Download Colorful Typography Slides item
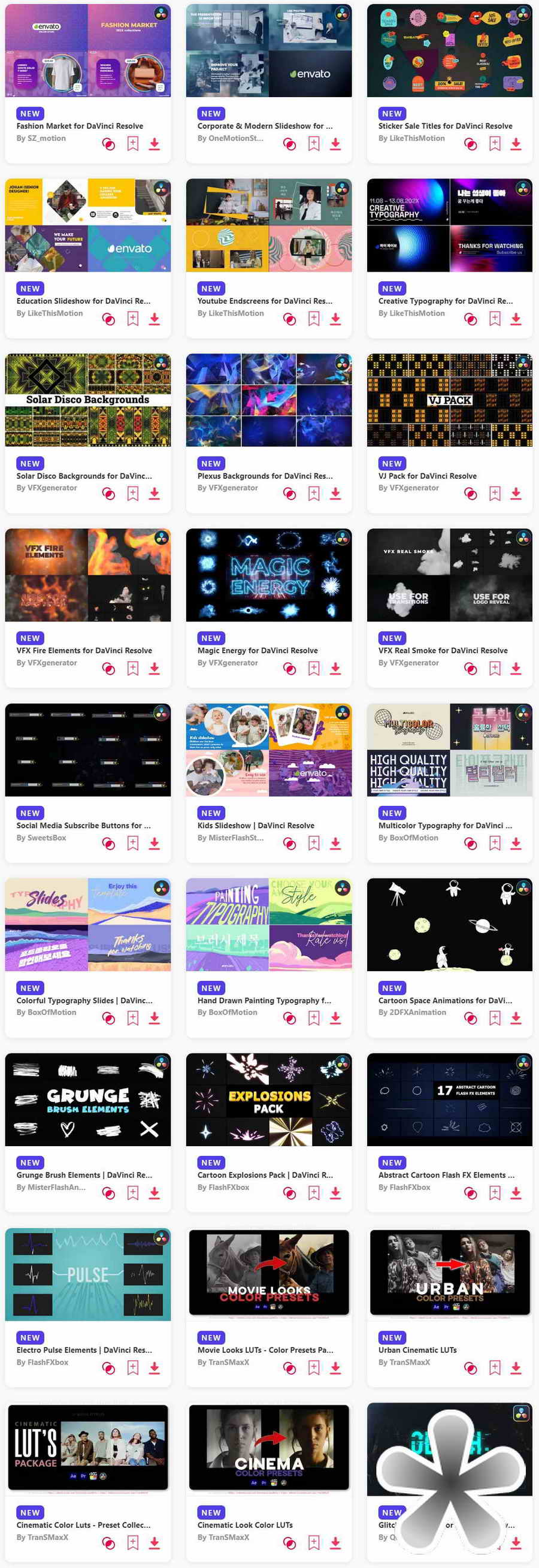The image size is (539, 1568). (155, 1018)
